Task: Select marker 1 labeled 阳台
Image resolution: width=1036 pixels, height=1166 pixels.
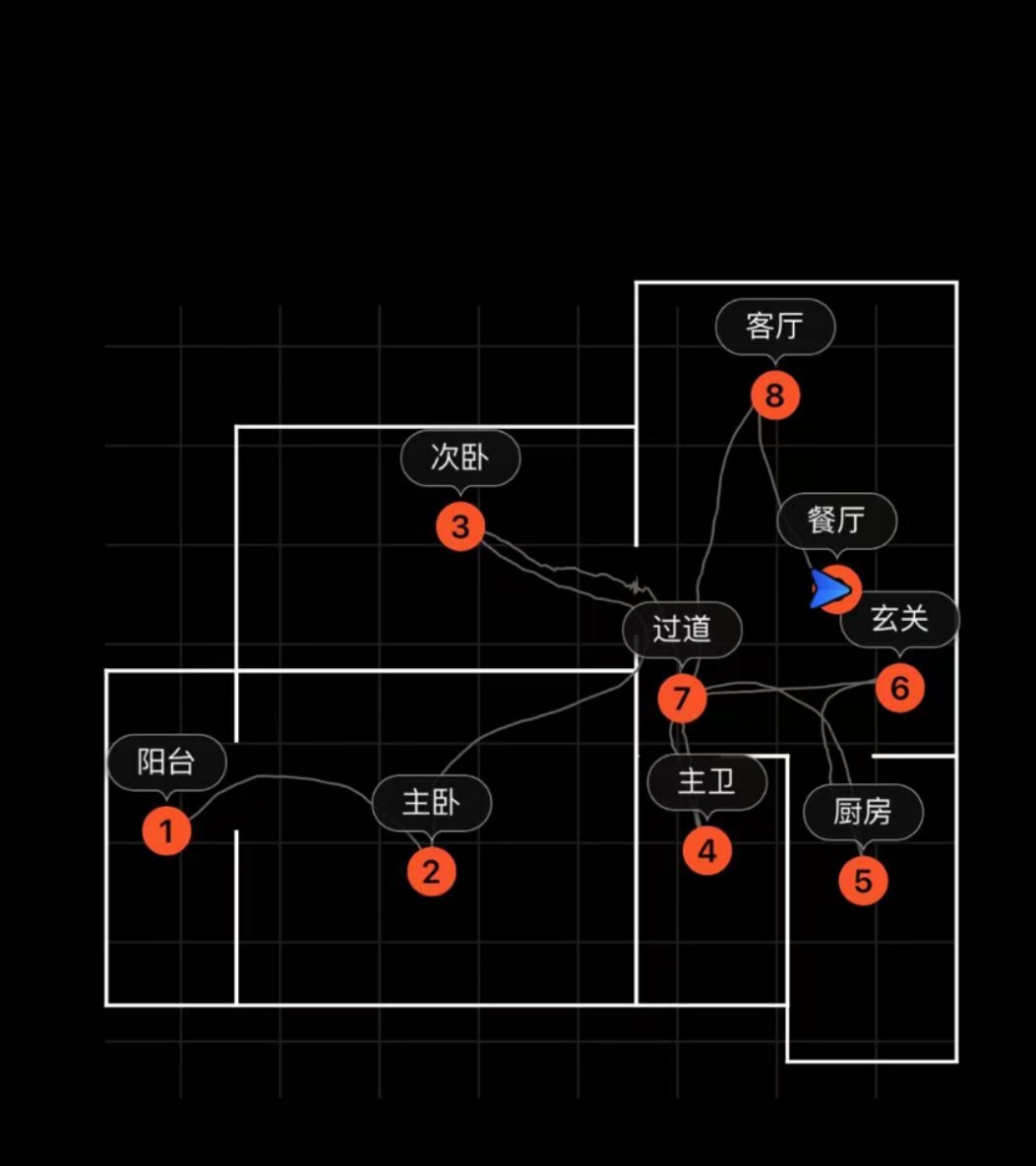Action: [166, 831]
